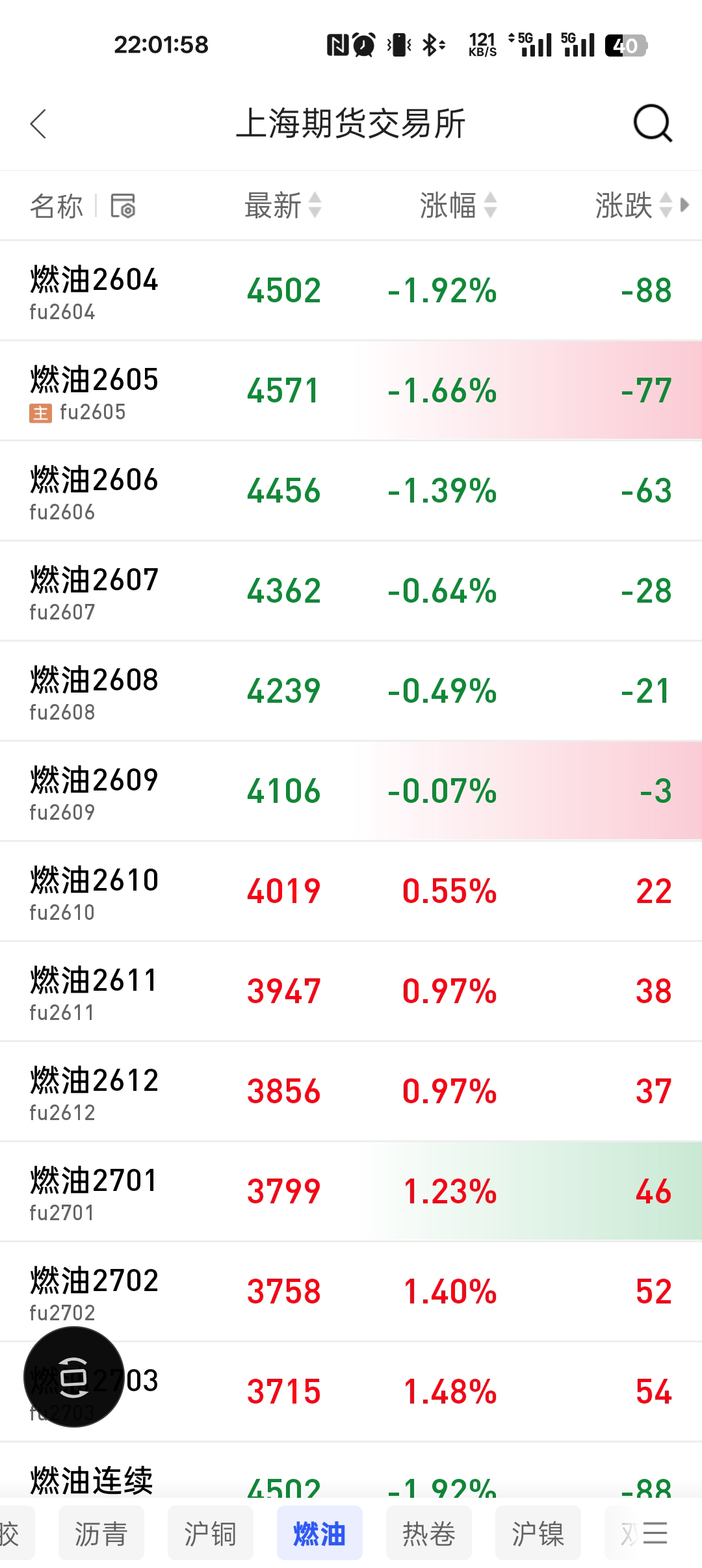Screen dimensions: 702x1568
Task: Switch to the 热卷 tab
Action: pyautogui.click(x=428, y=1534)
